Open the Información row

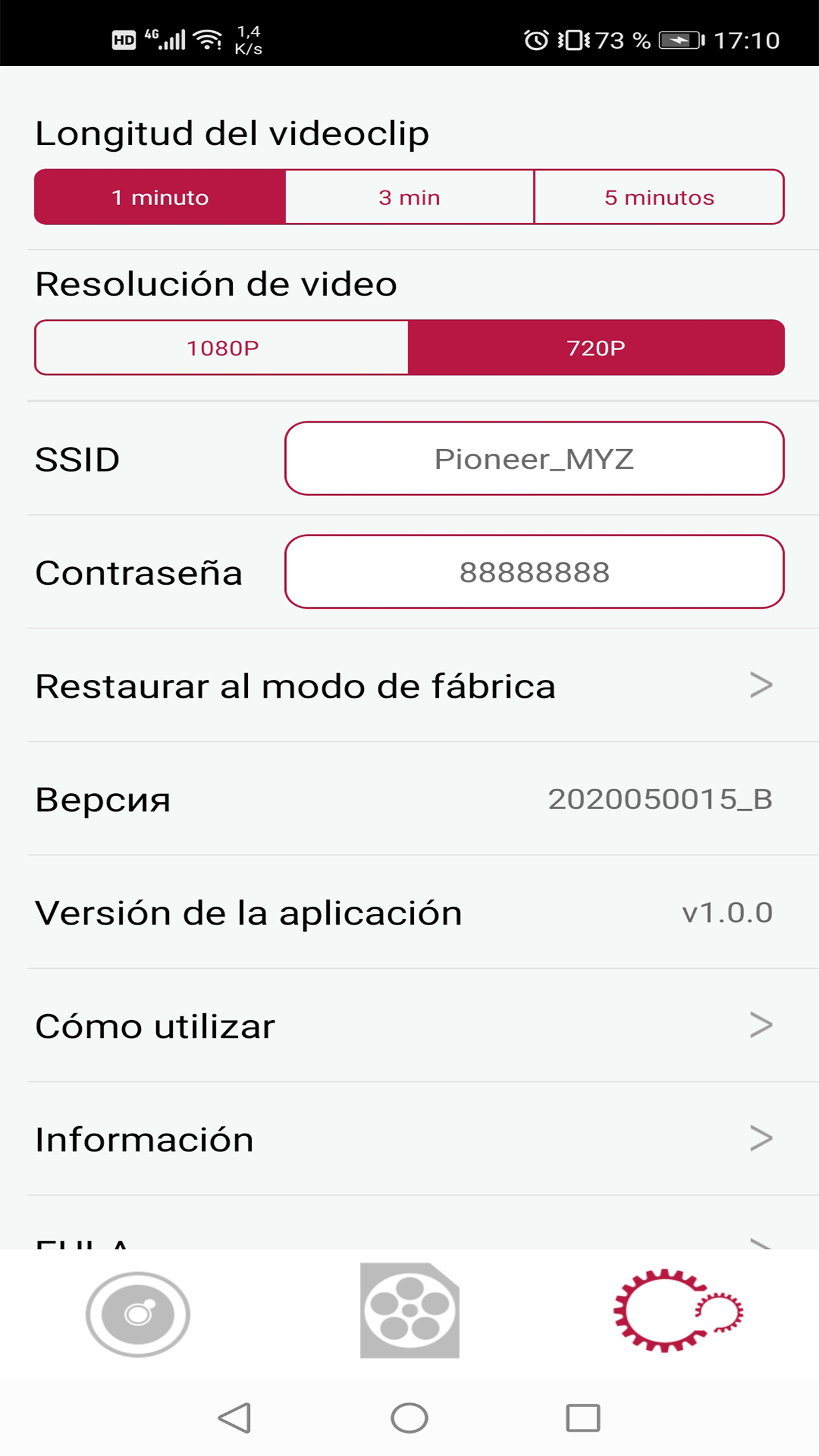[x=409, y=1139]
